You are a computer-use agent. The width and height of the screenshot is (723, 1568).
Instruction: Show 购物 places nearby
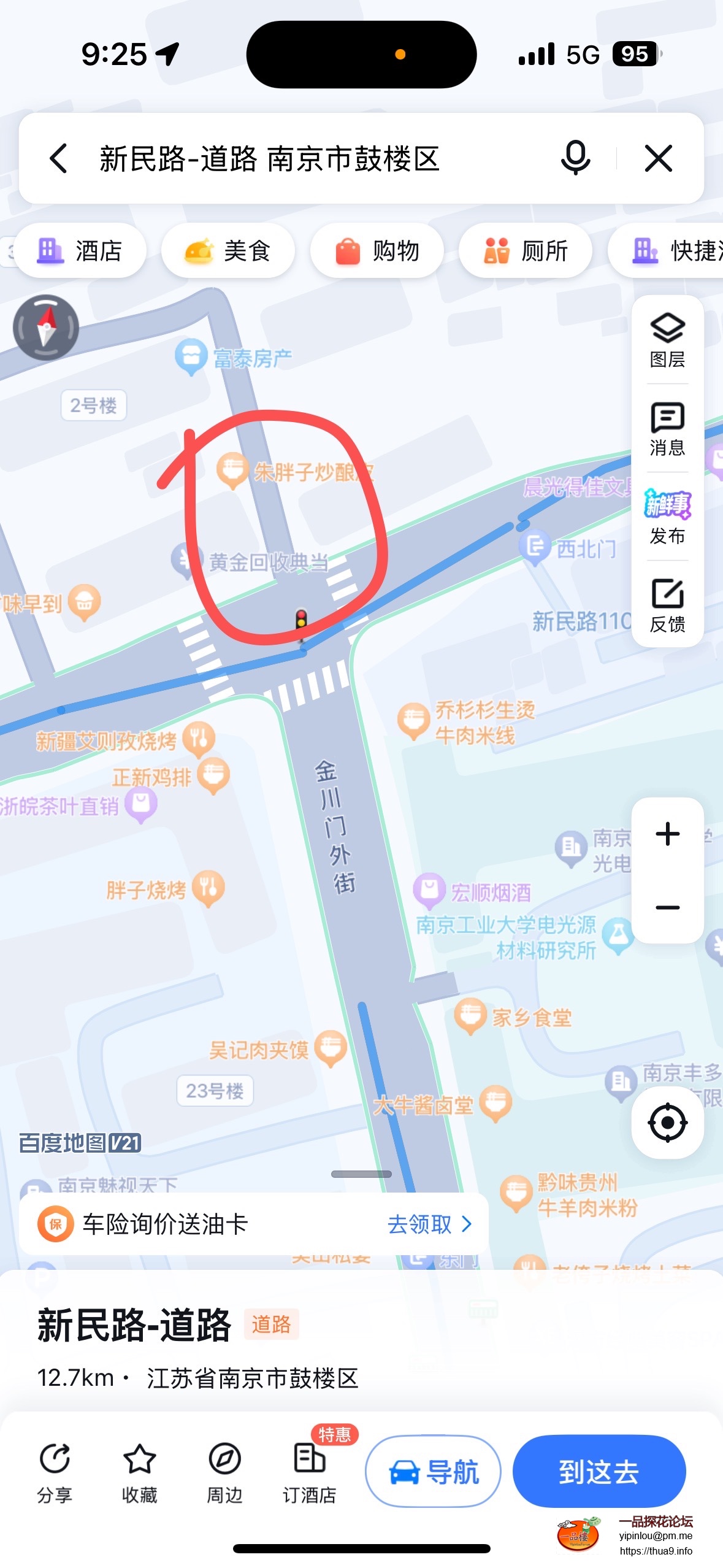click(x=377, y=251)
